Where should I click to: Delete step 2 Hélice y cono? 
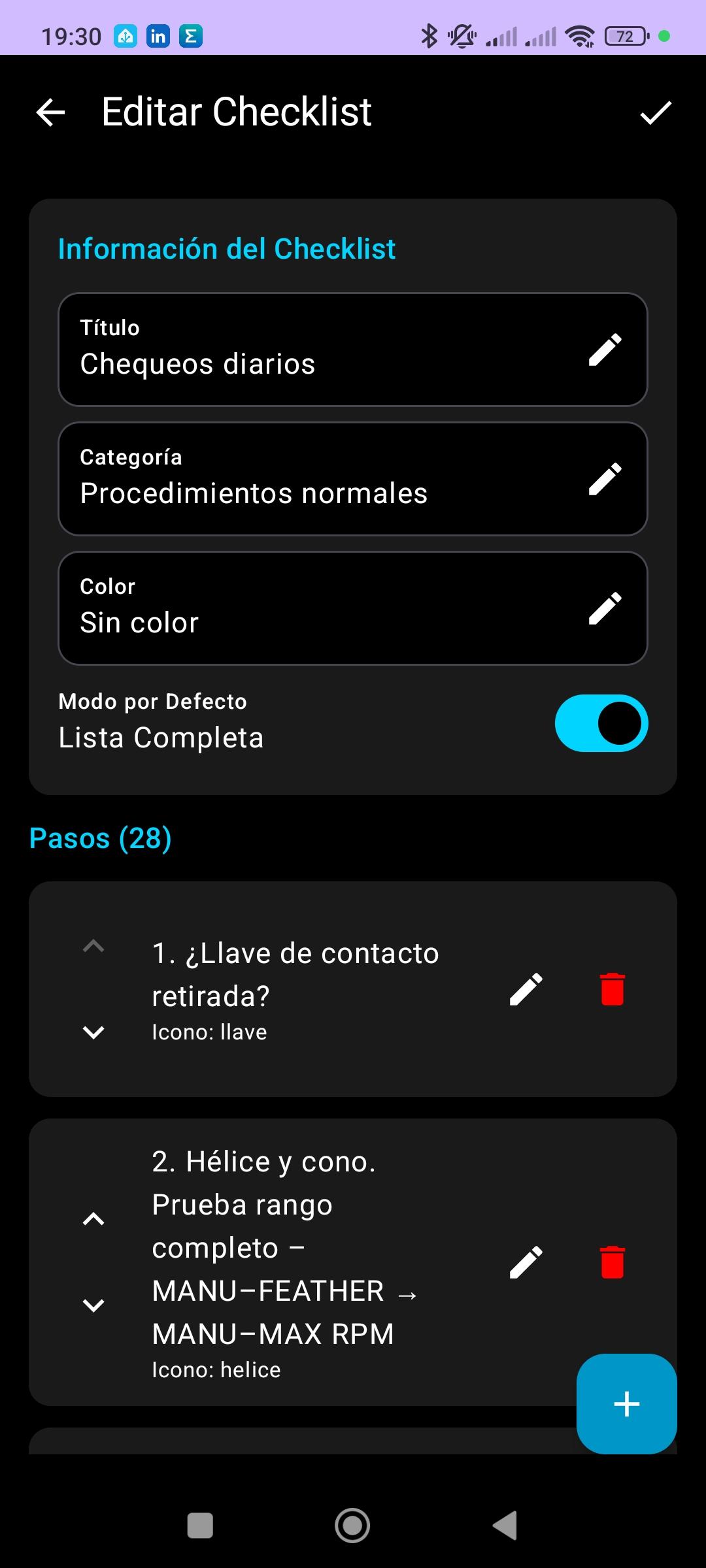613,1262
